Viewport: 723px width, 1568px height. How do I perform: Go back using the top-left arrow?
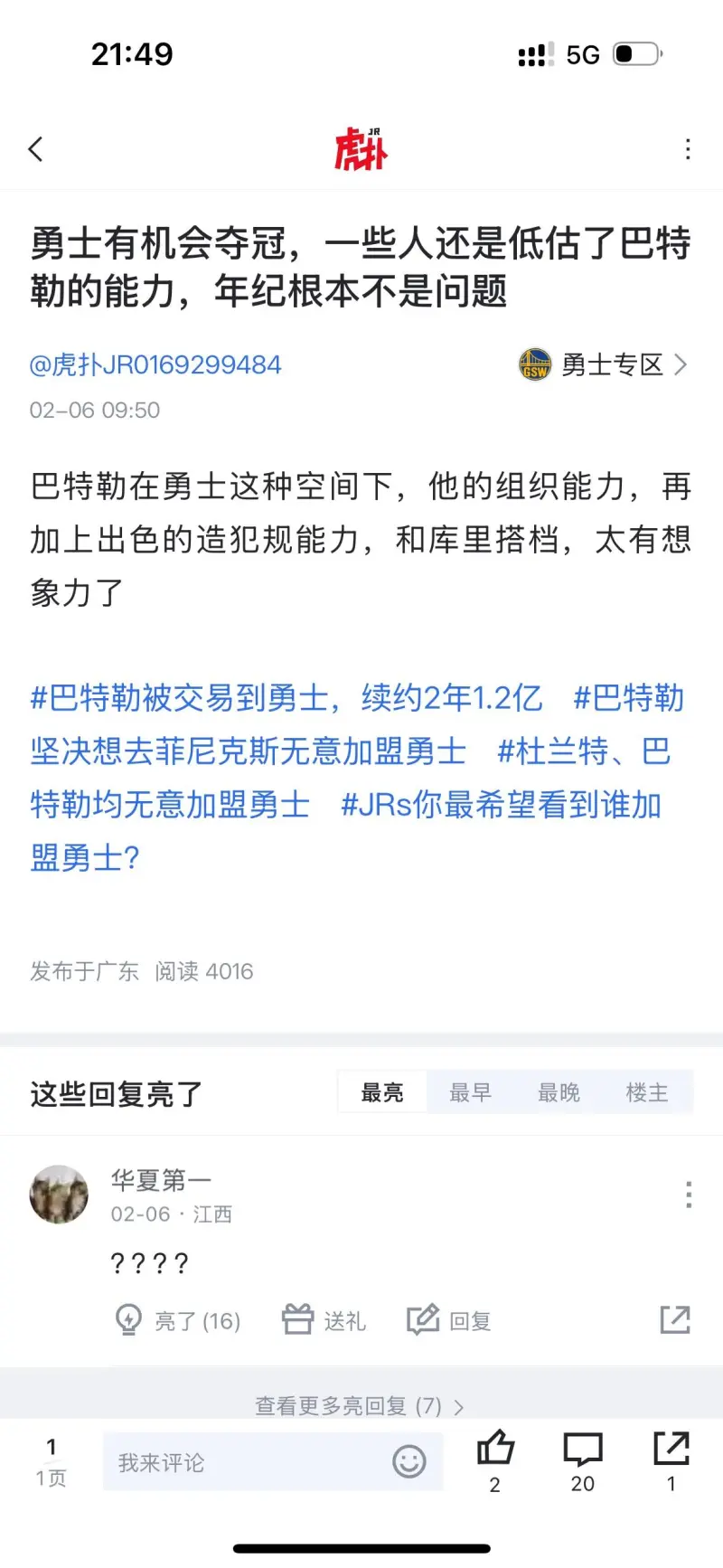coord(36,149)
